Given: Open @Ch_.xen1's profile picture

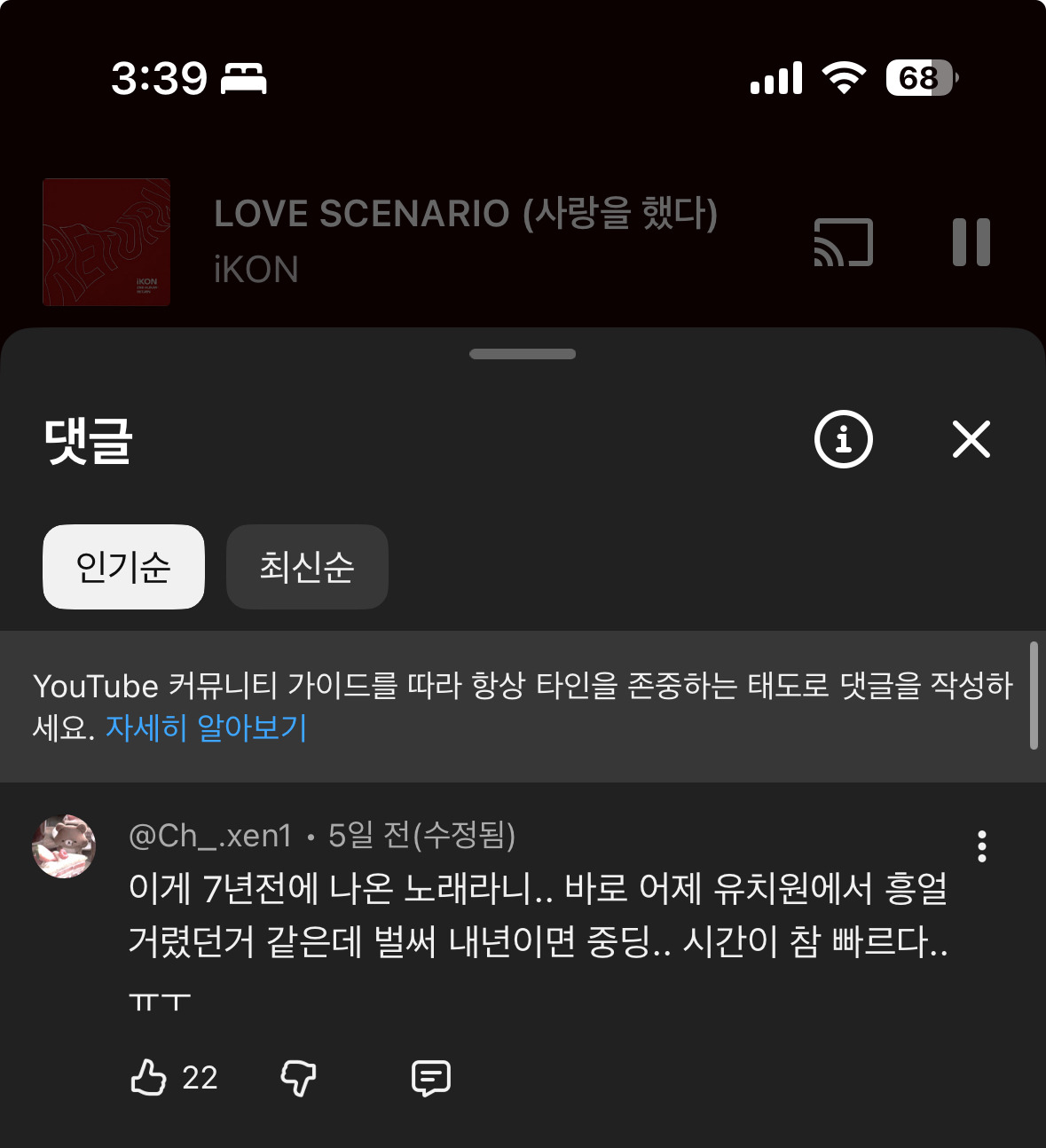Looking at the screenshot, I should pos(63,847).
